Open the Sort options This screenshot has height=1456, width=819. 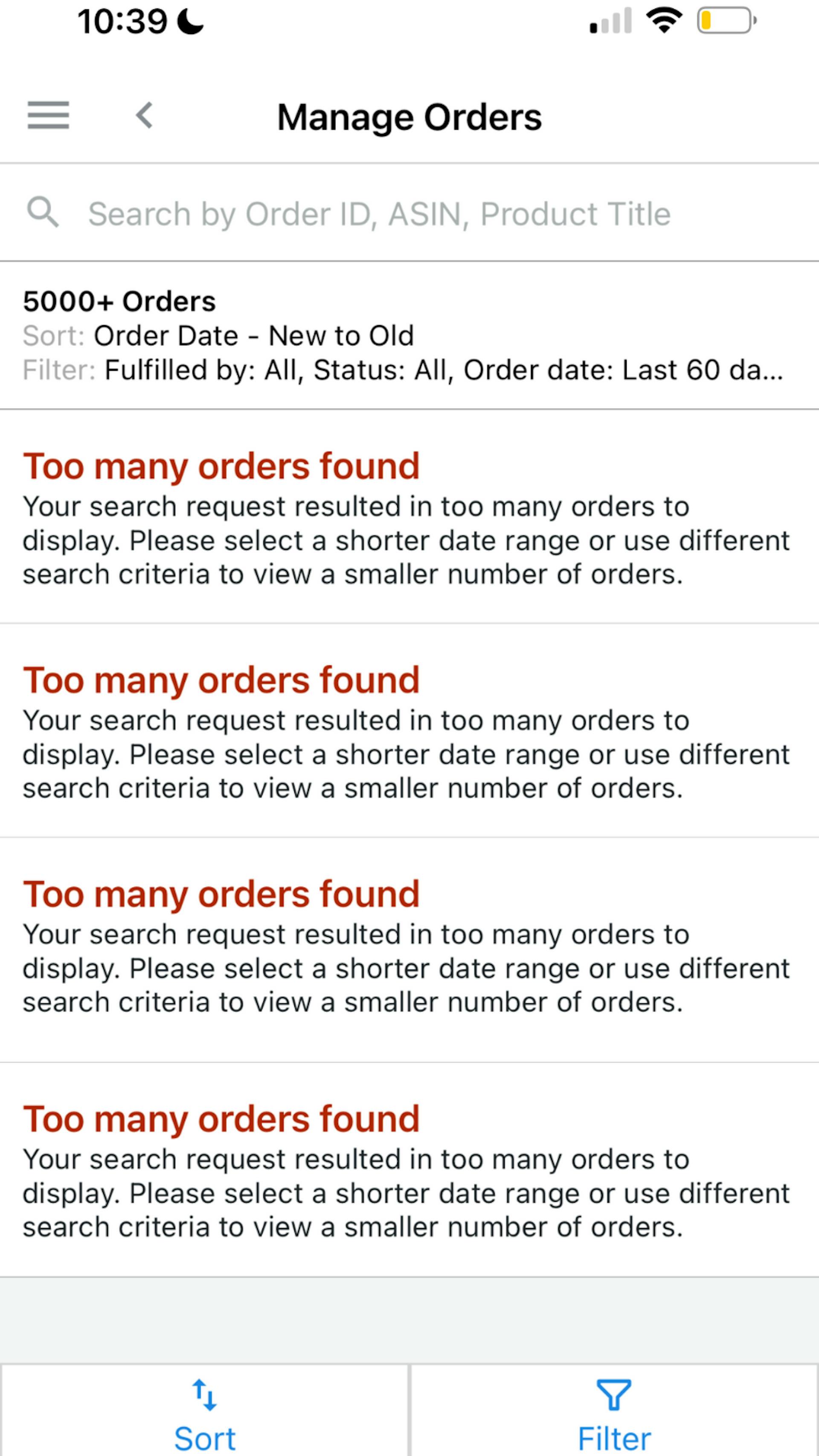(205, 1411)
